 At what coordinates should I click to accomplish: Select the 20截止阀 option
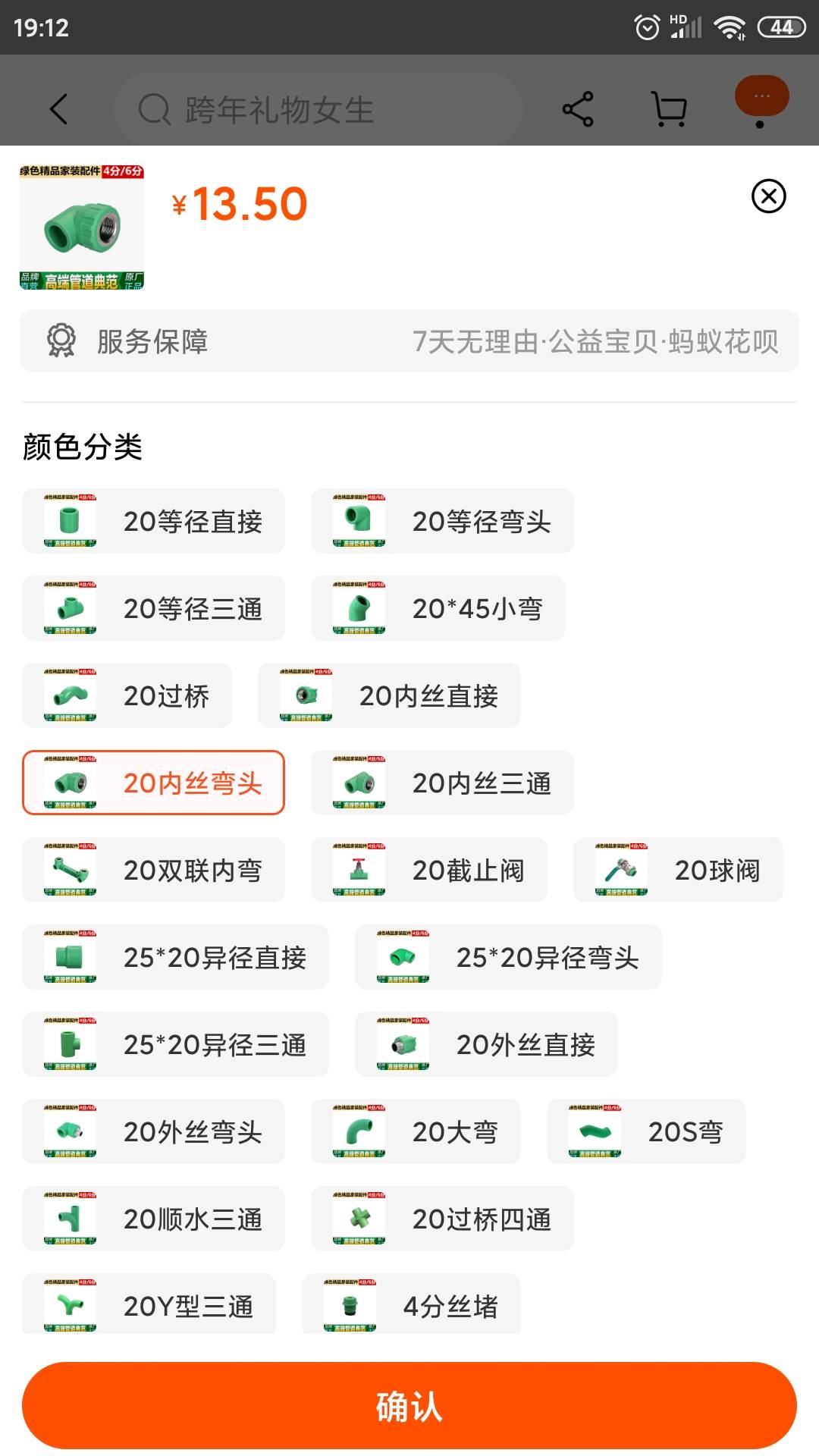coord(428,870)
